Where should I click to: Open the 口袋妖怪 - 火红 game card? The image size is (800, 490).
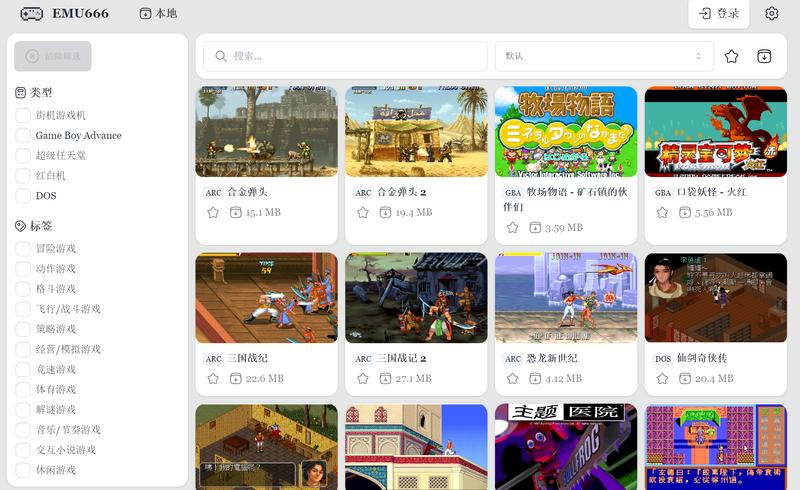715,132
